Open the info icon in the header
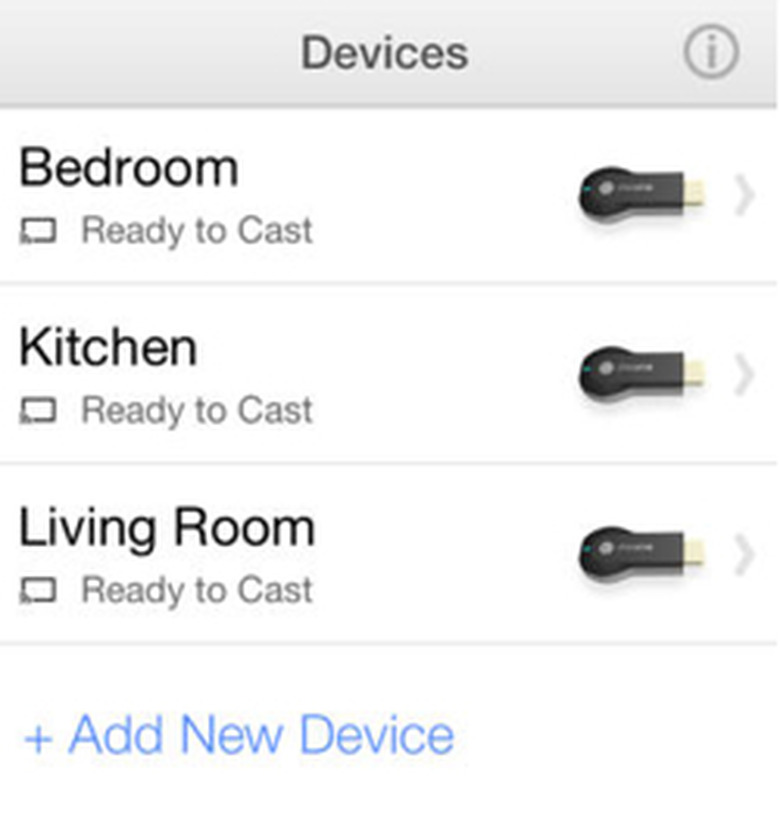 point(711,52)
